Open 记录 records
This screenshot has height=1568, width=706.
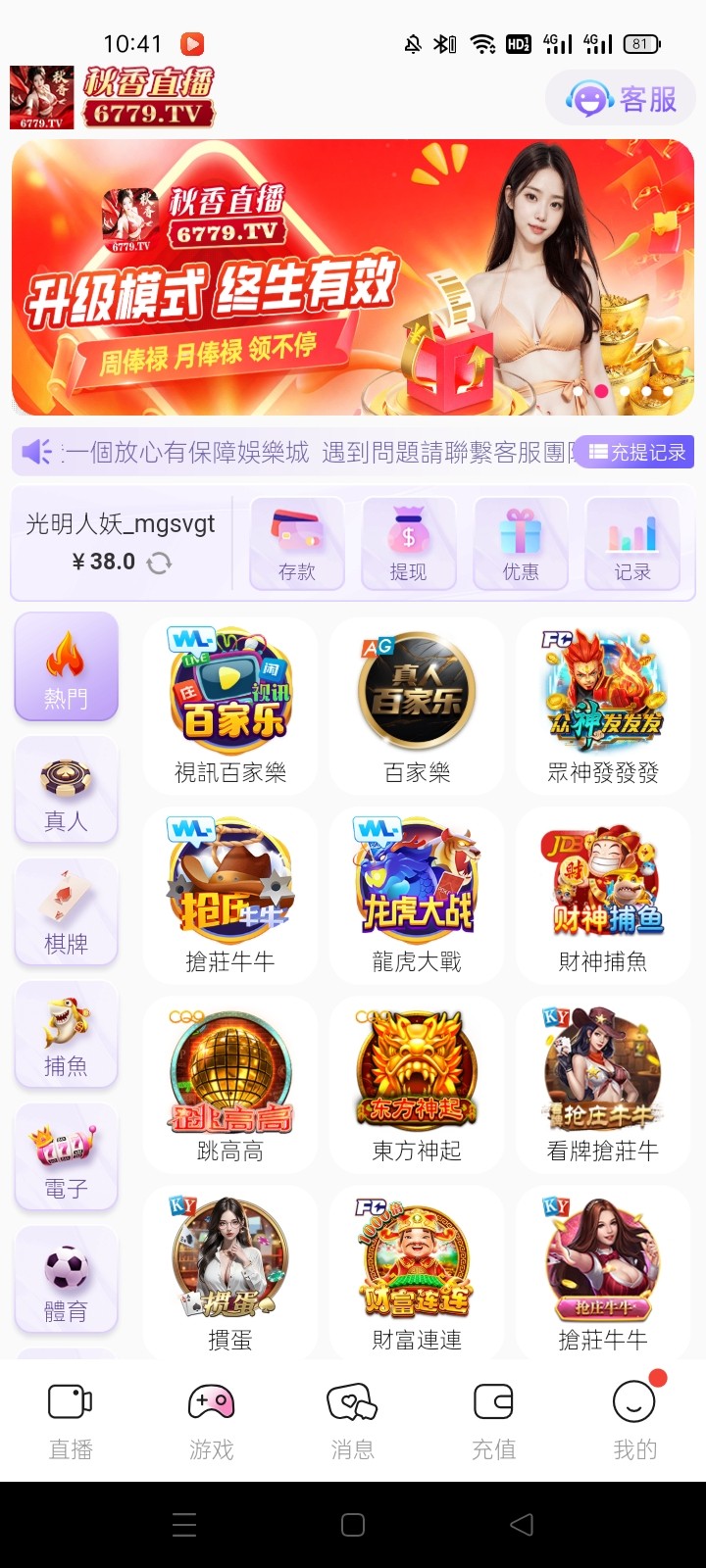[x=632, y=544]
